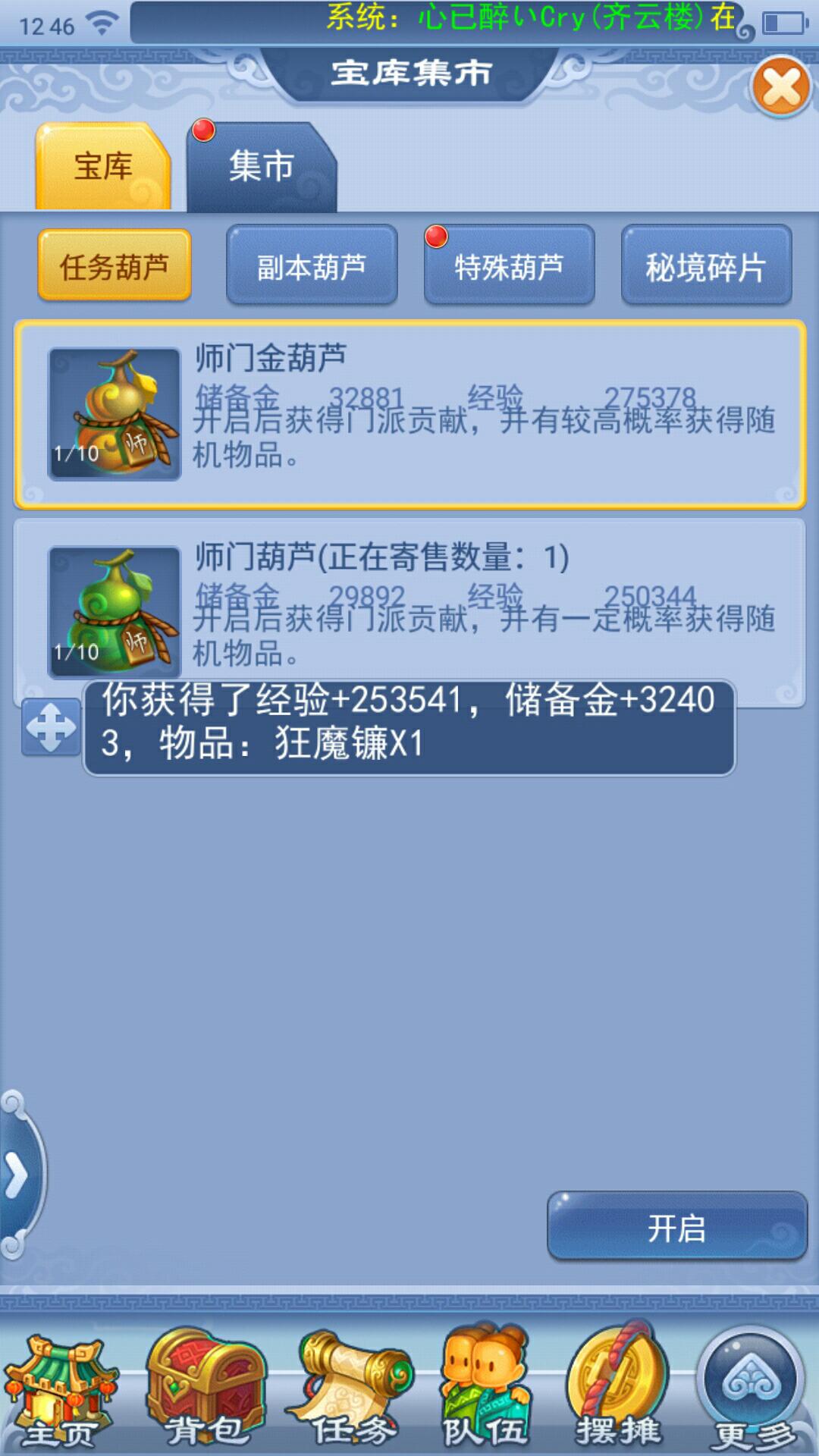819x1456 pixels.
Task: Tap the move arrows icon beside the message
Action: pyautogui.click(x=51, y=727)
